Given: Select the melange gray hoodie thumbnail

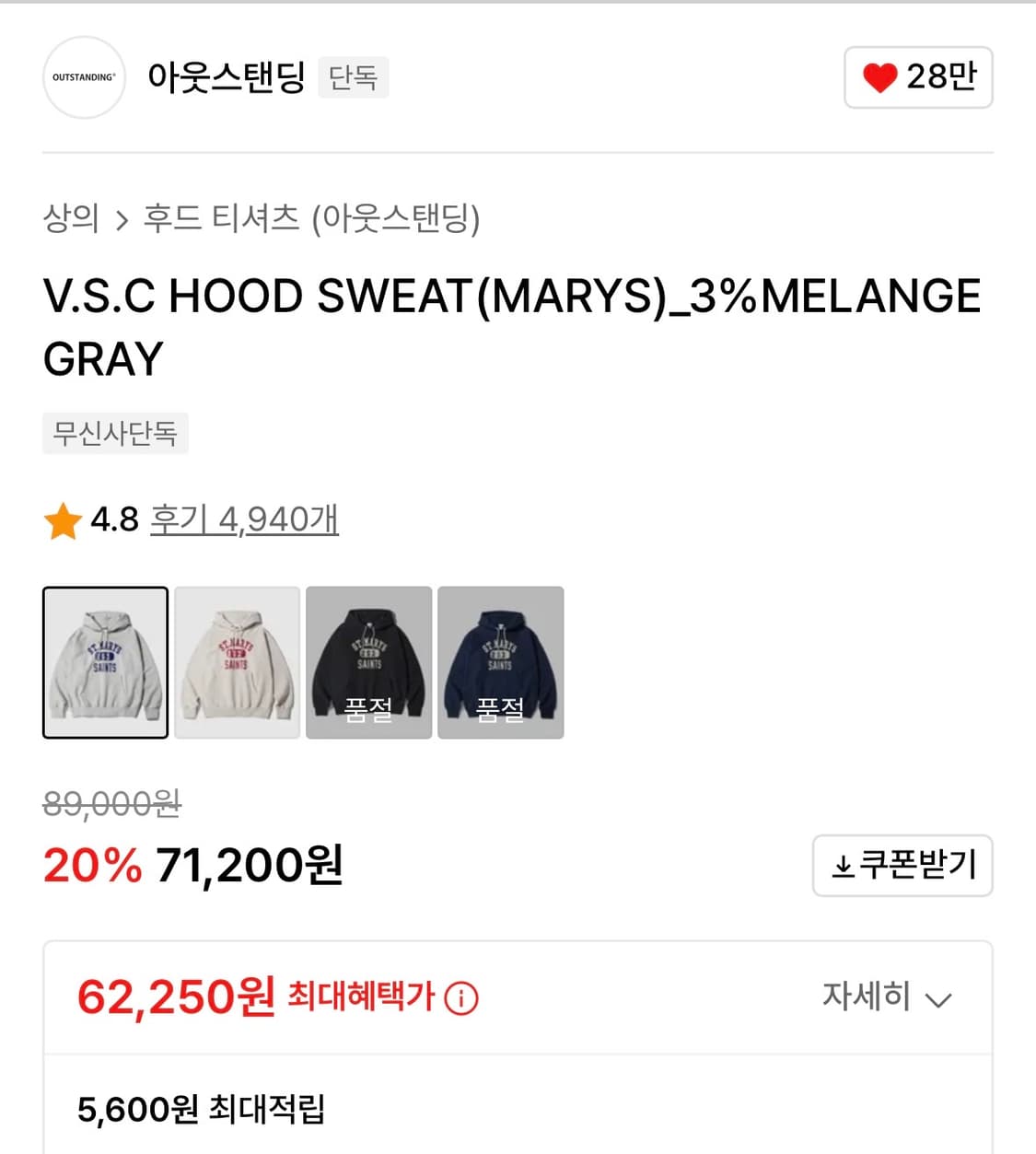Looking at the screenshot, I should coord(105,661).
